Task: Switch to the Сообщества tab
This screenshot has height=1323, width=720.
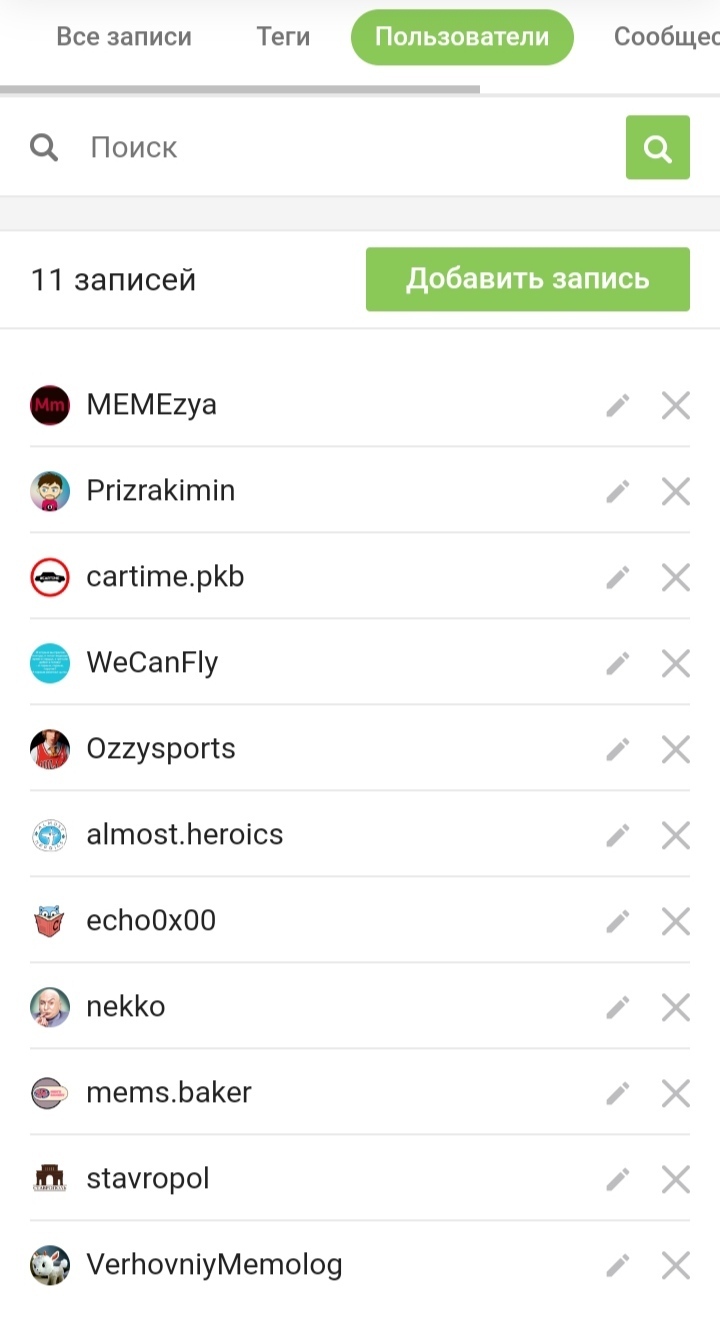Action: [666, 38]
